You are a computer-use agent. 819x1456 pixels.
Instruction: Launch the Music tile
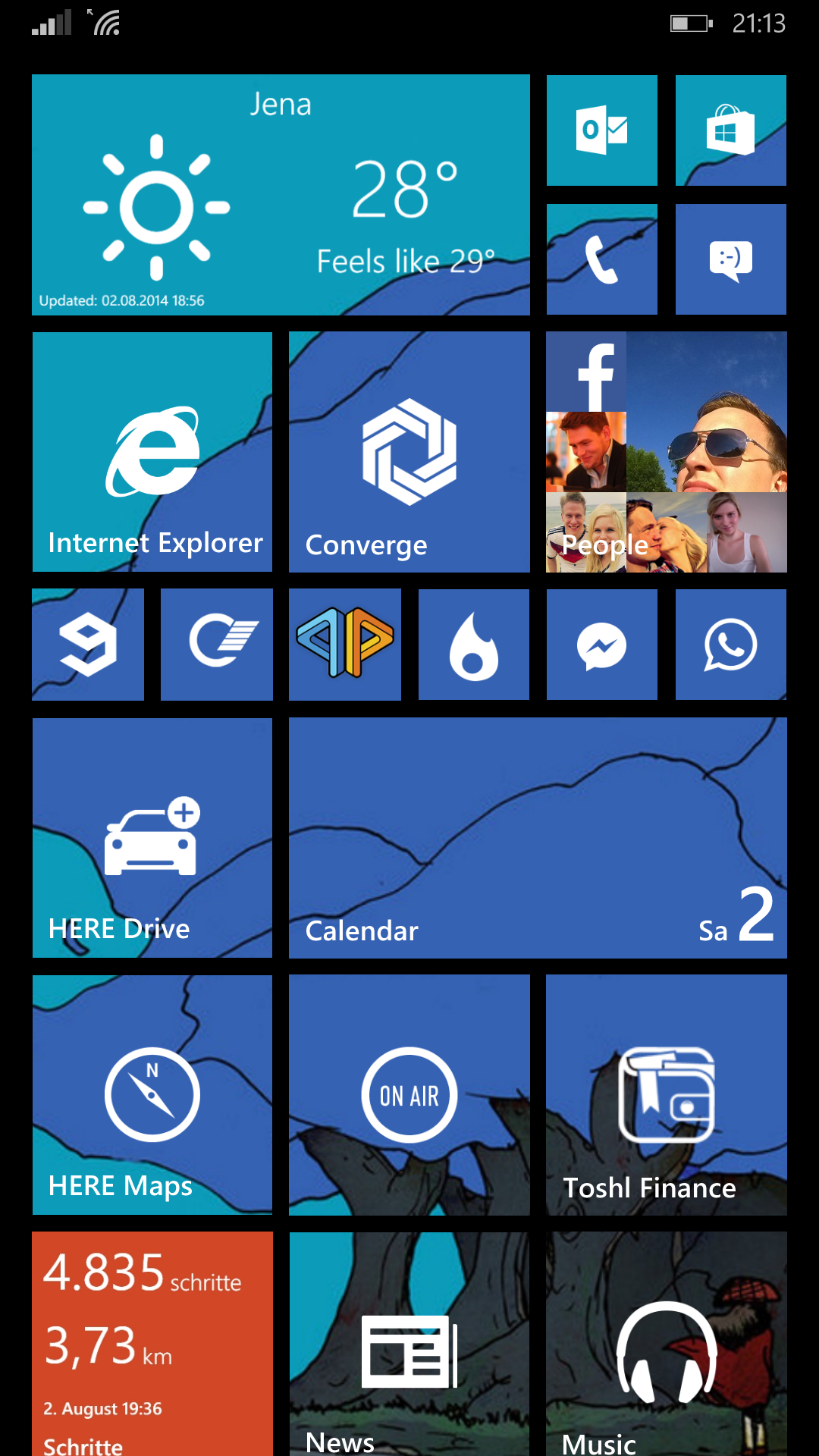(x=667, y=1344)
